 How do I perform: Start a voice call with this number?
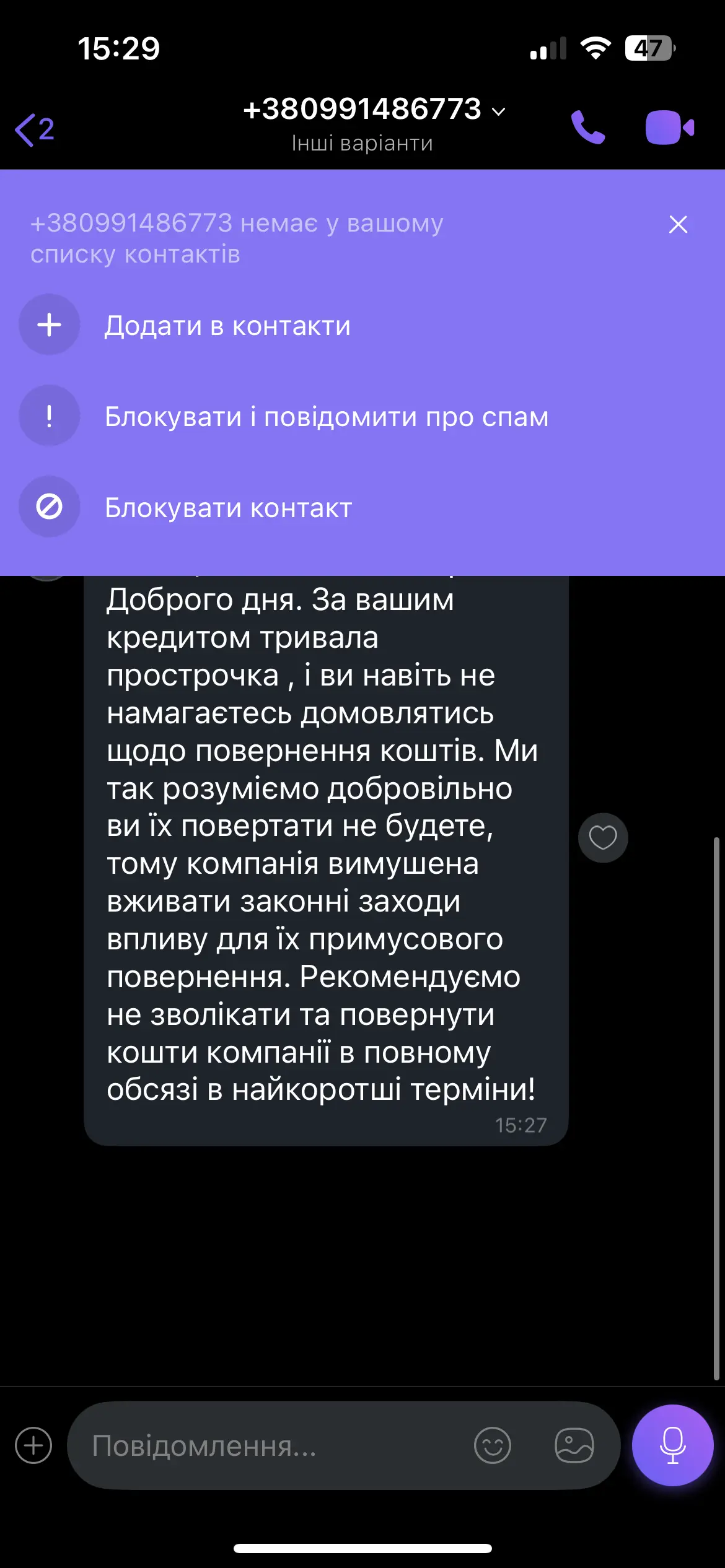pos(587,128)
